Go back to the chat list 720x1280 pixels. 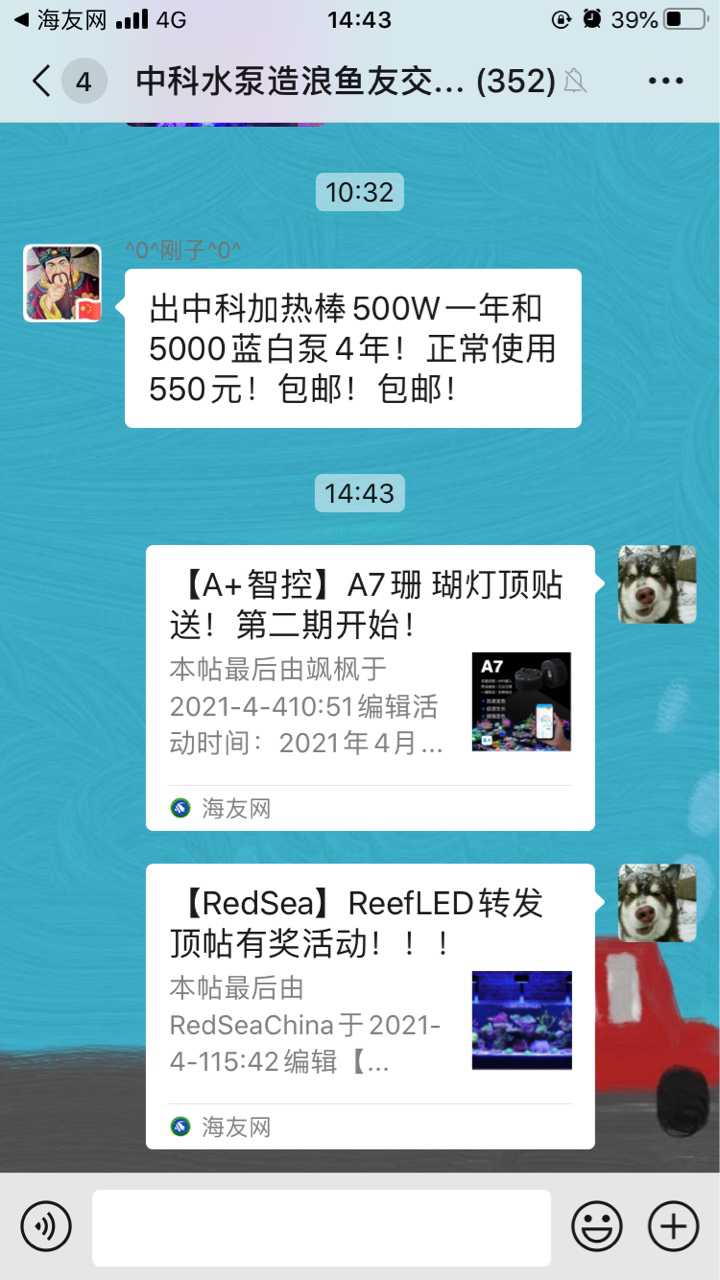tap(42, 81)
